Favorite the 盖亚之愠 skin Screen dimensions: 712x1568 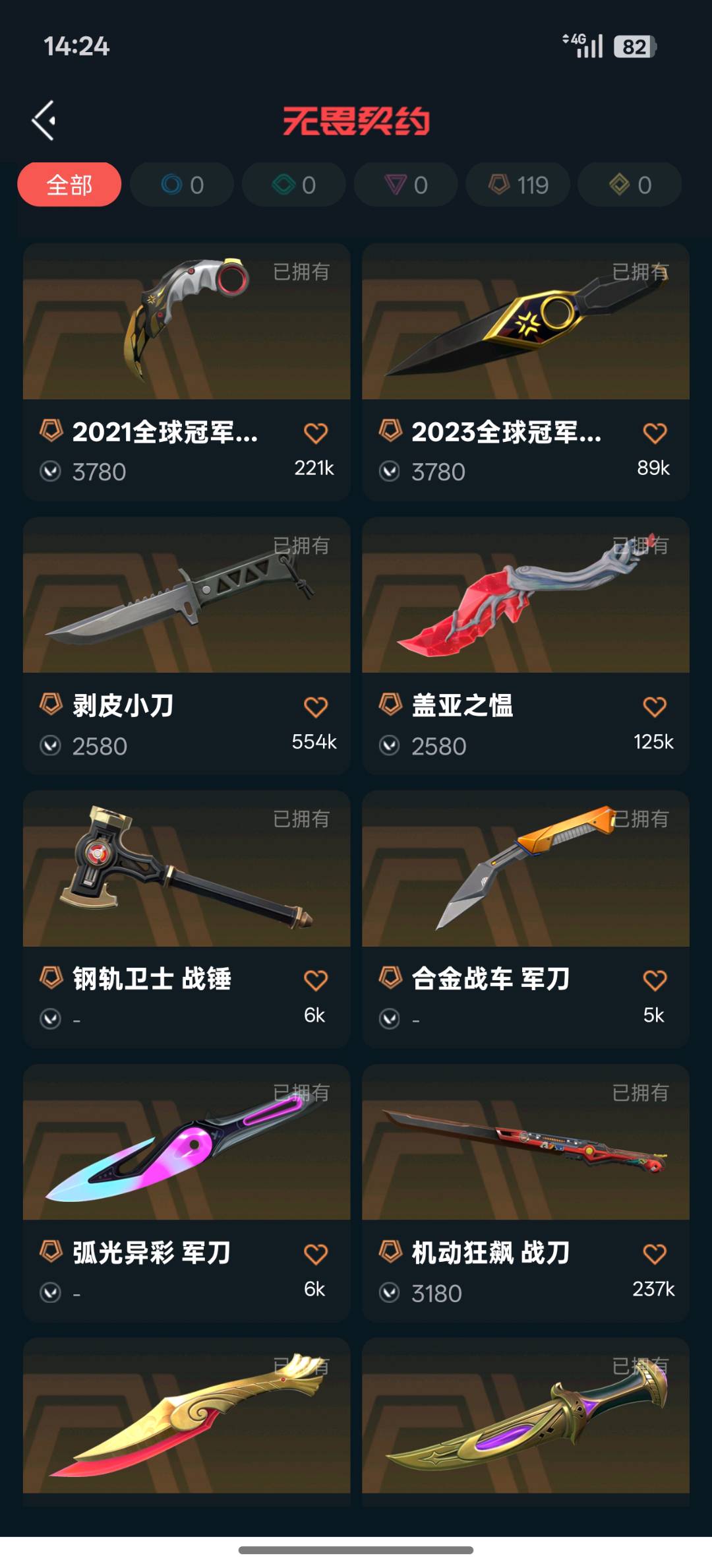(x=654, y=707)
